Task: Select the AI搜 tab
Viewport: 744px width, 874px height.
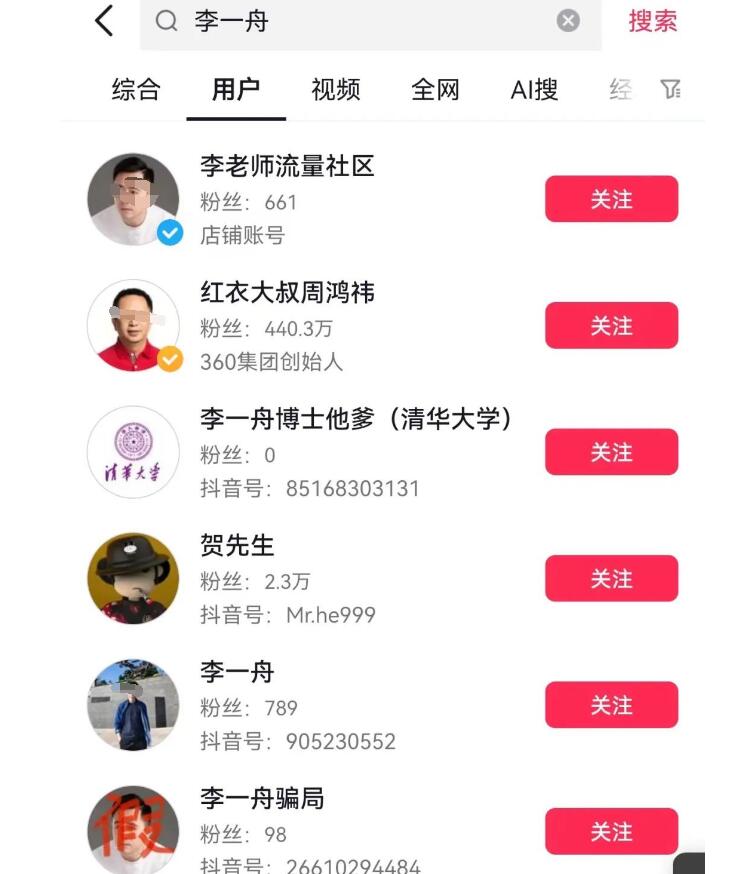Action: 533,89
